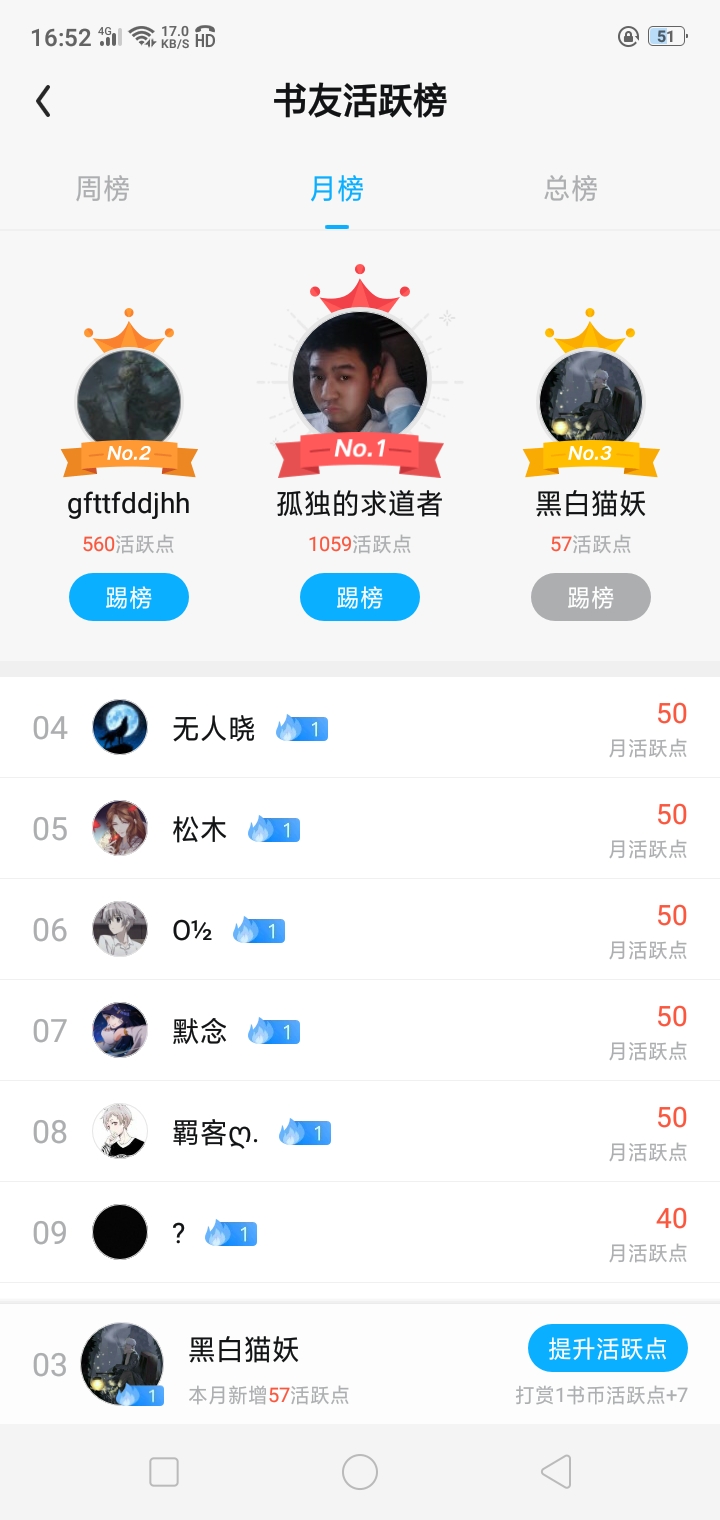This screenshot has height=1520, width=720.
Task: Select the 月榜 tab
Action: pyautogui.click(x=337, y=189)
